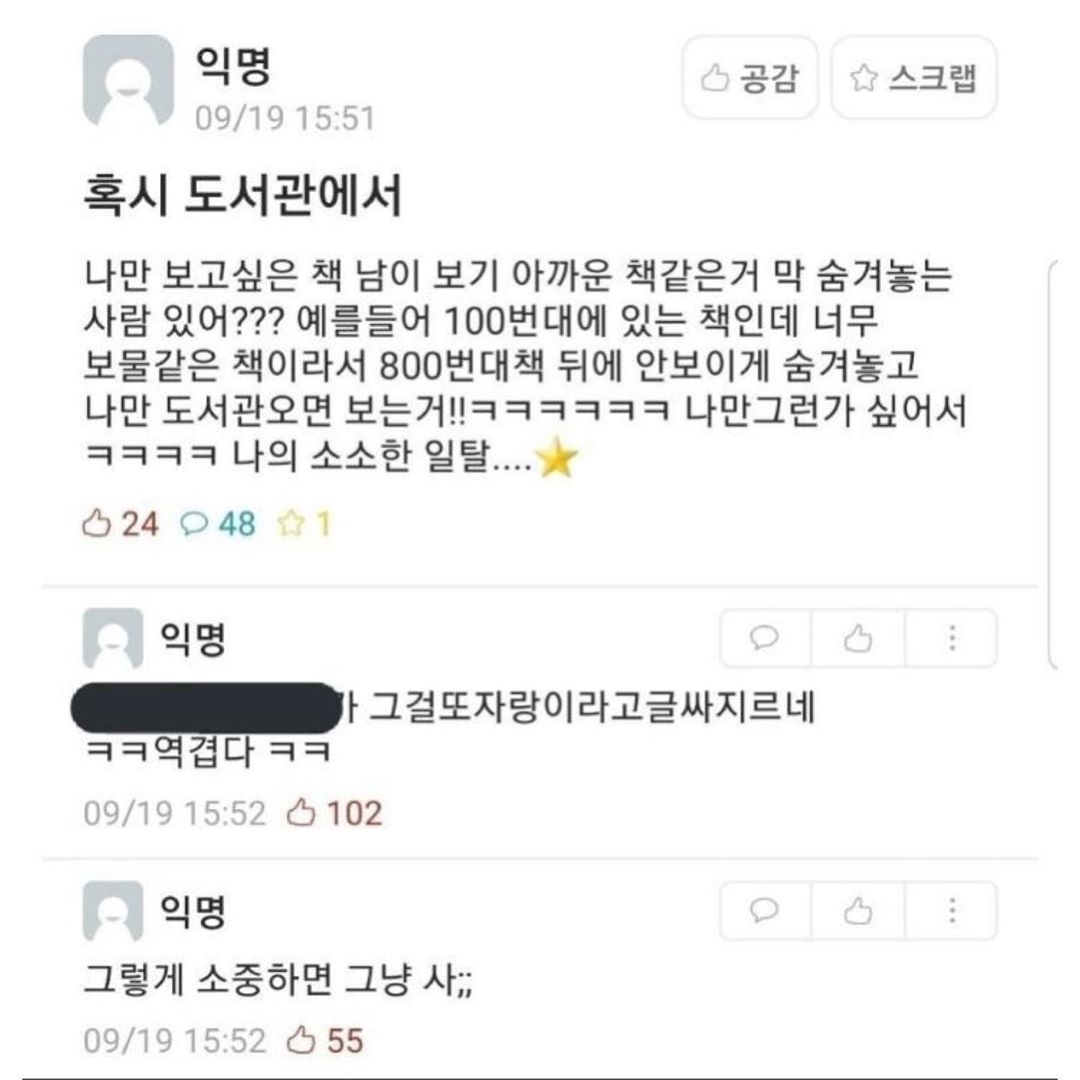Tap the 공감 button on the post
Viewport: 1080px width, 1080px height.
click(x=749, y=78)
